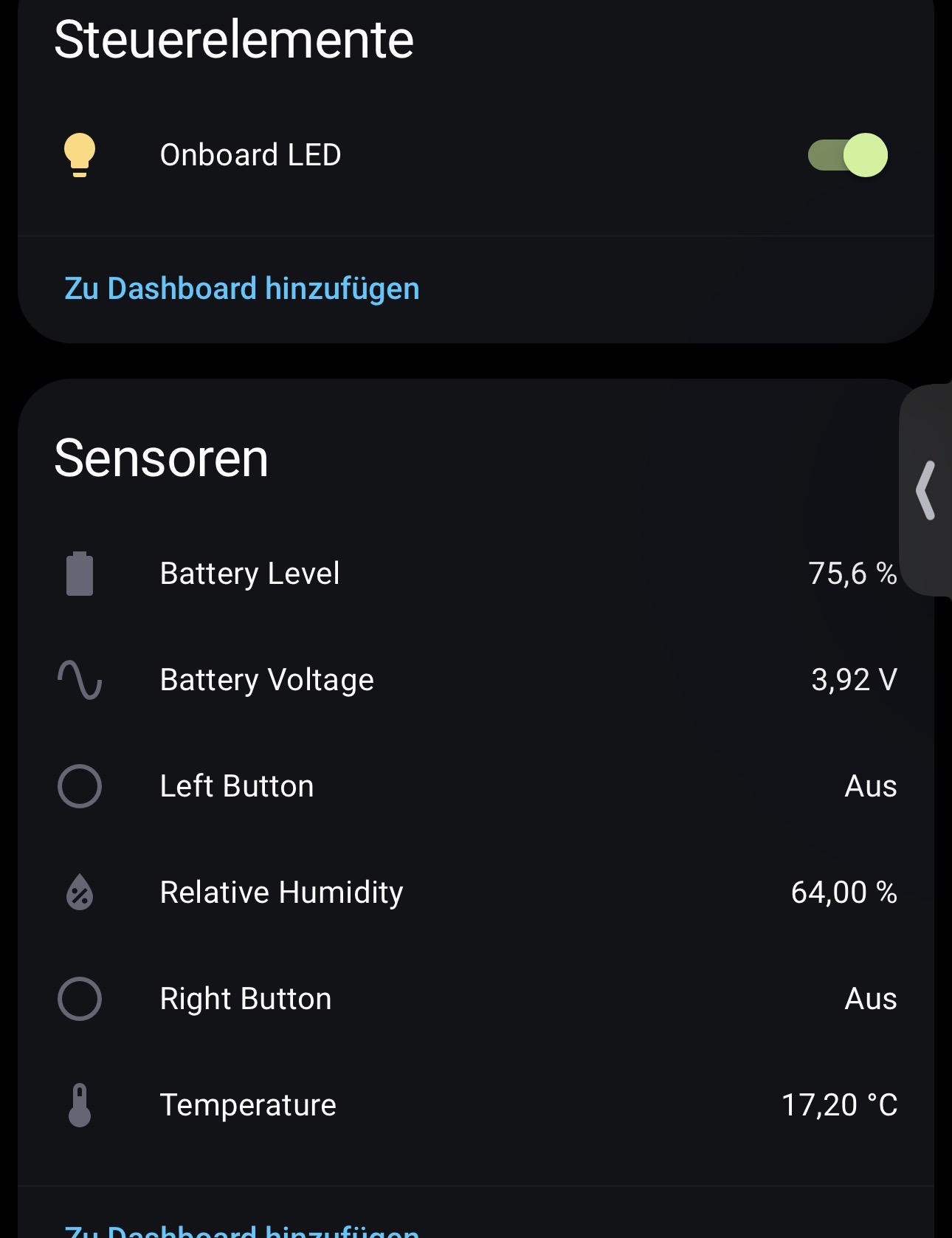Open the Relative Humidity sensor

pos(281,893)
